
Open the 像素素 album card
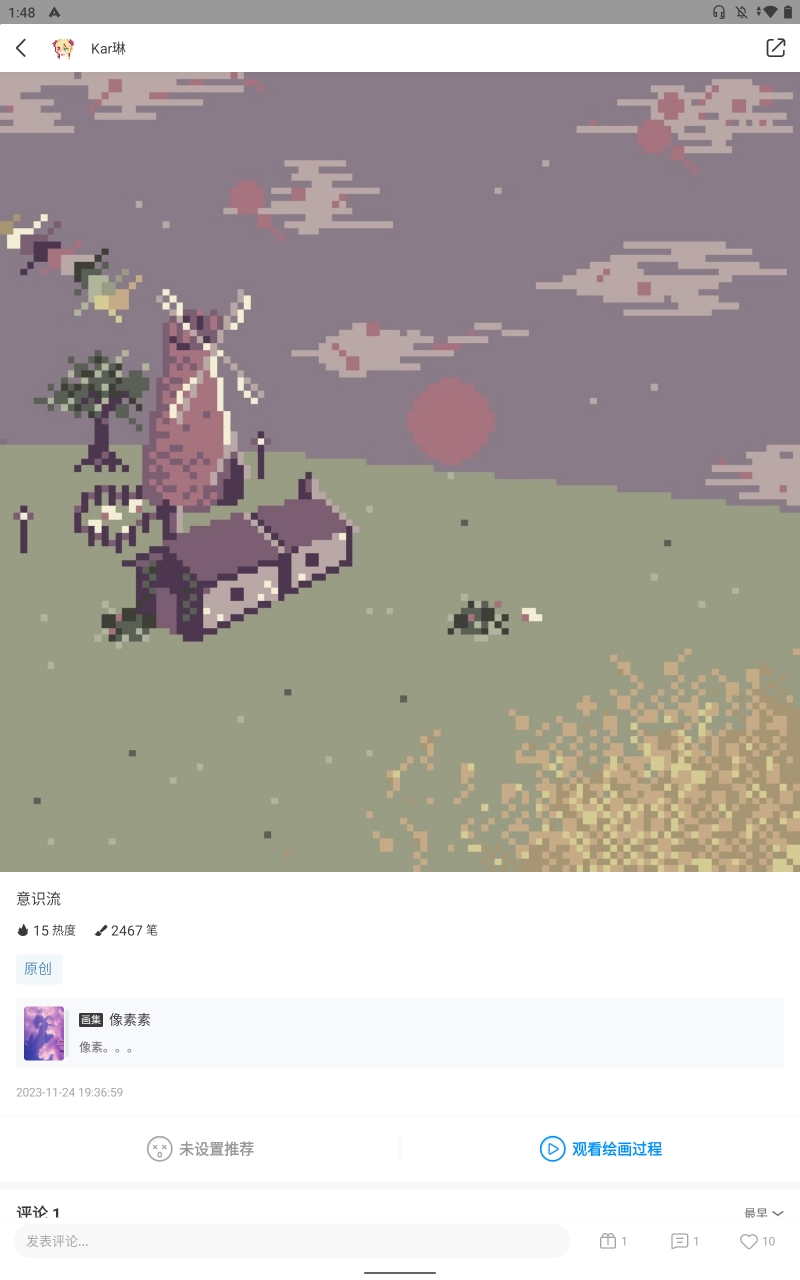[400, 1034]
